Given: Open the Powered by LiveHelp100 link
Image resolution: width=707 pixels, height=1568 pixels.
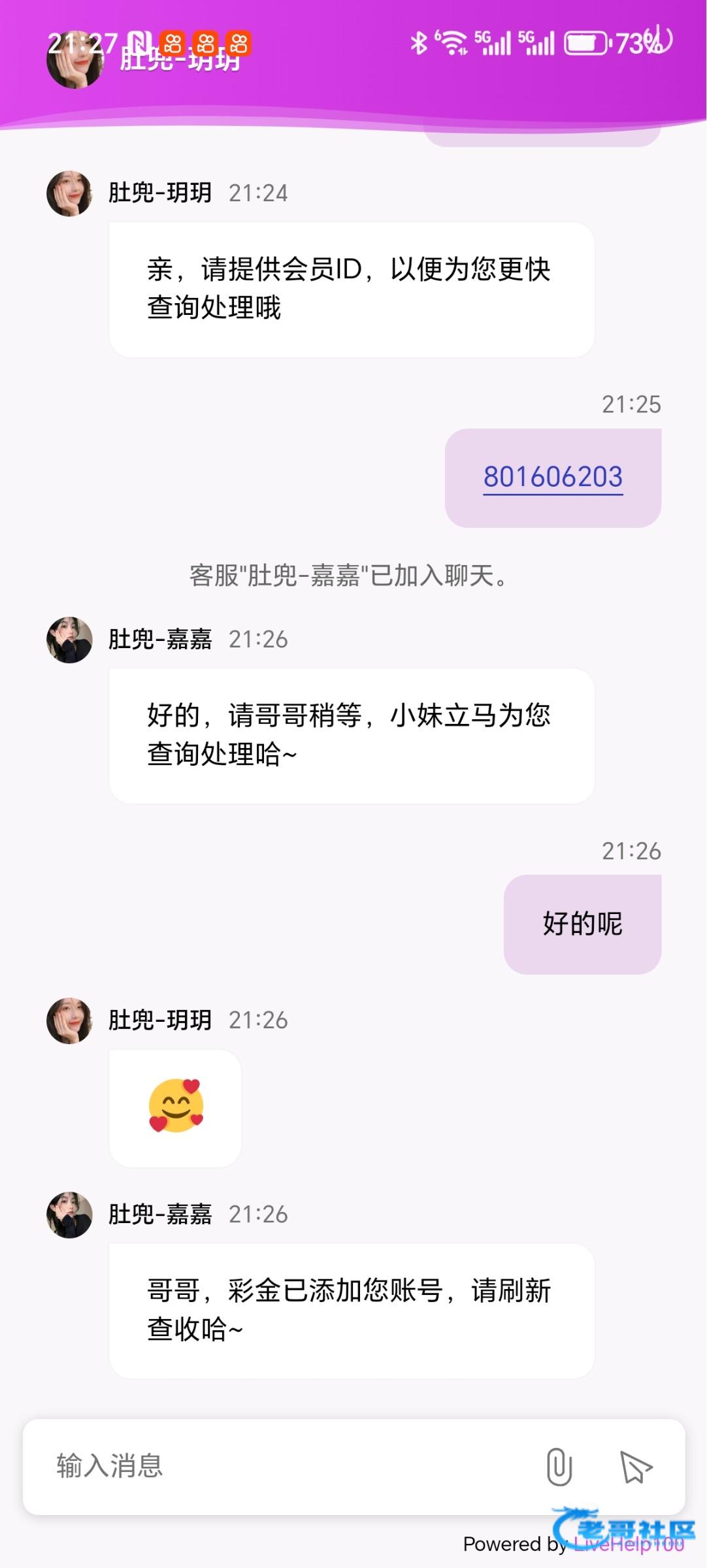Looking at the screenshot, I should (x=627, y=1544).
